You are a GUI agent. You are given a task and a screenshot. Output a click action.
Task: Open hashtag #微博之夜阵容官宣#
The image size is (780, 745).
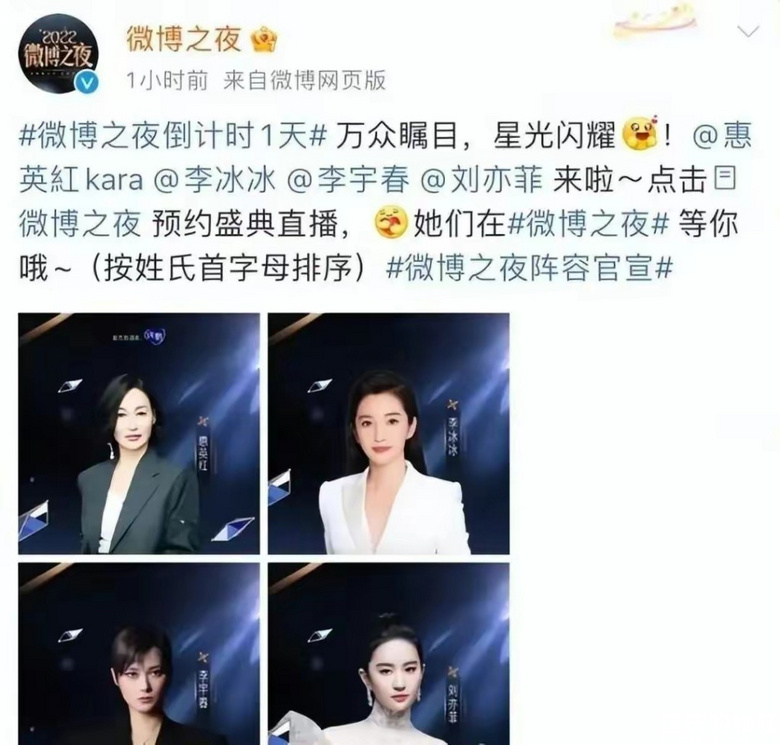pos(529,270)
